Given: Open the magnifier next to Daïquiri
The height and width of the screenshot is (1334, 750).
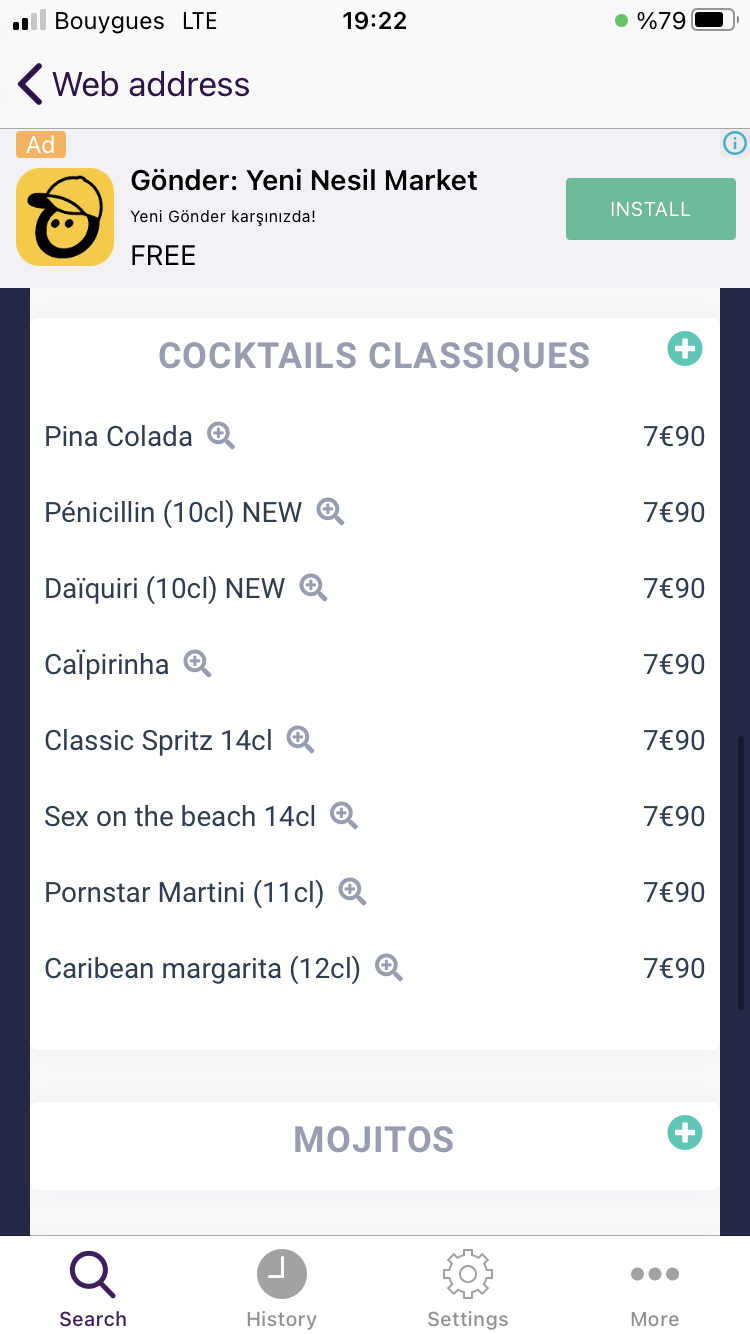Looking at the screenshot, I should pos(314,588).
